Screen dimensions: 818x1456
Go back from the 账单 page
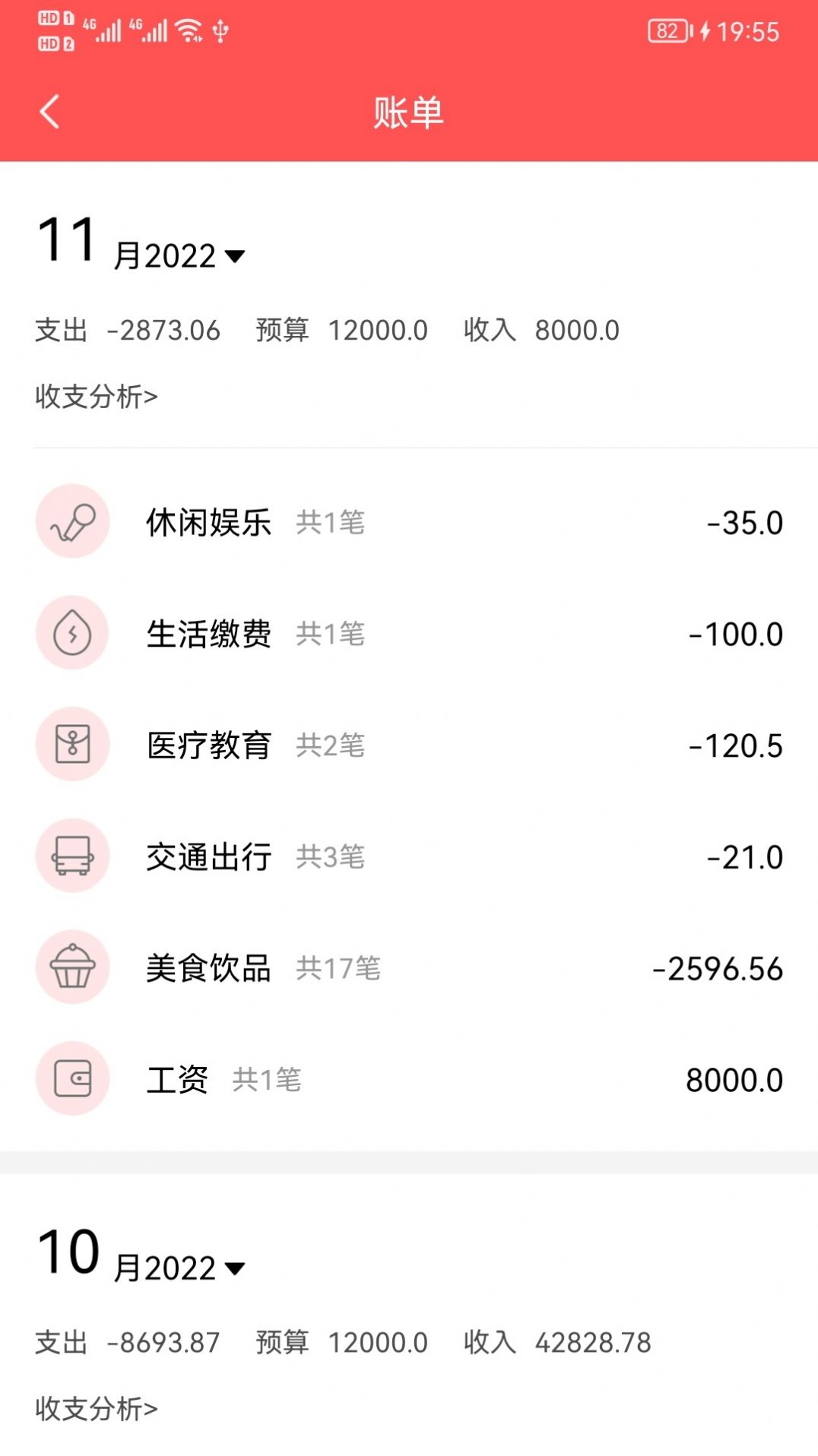[50, 112]
